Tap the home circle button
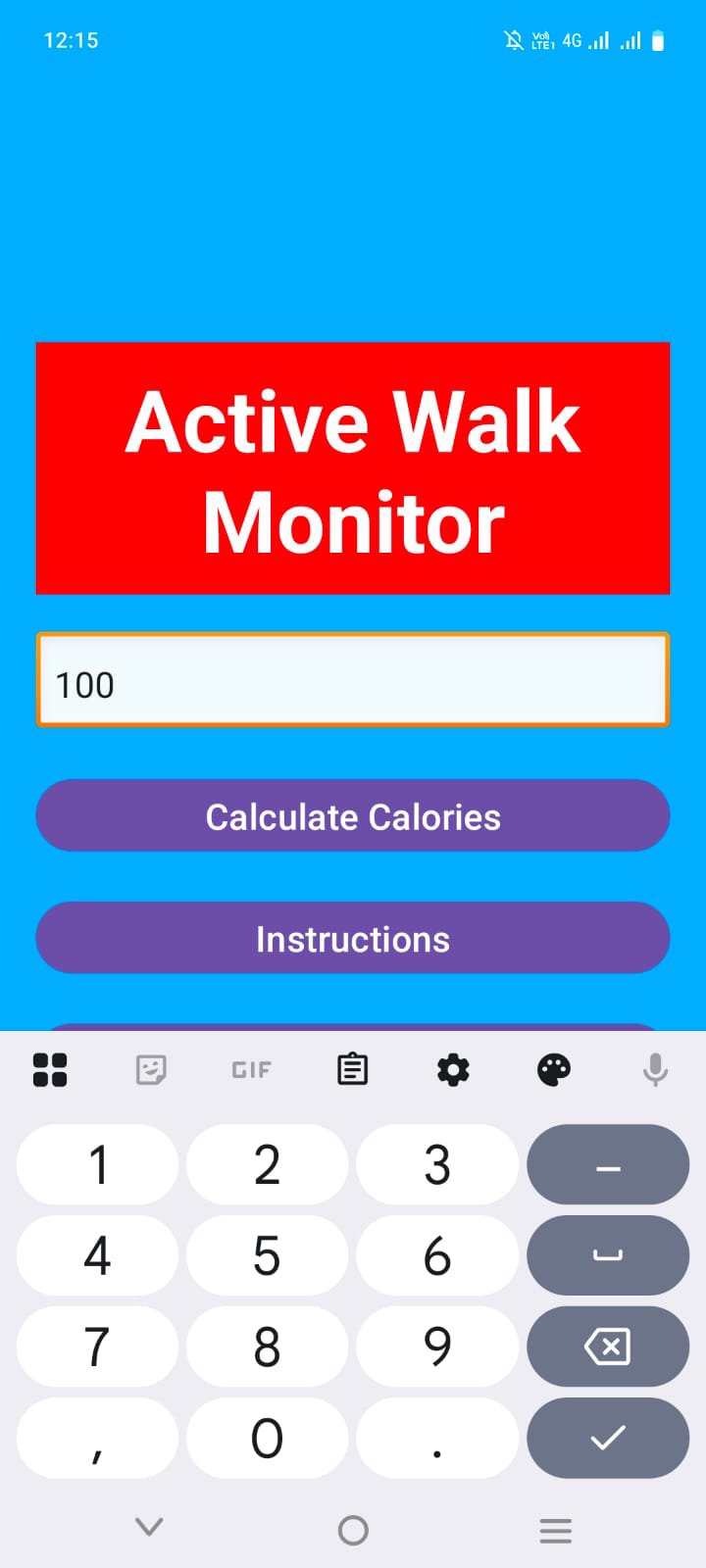 pyautogui.click(x=353, y=1529)
